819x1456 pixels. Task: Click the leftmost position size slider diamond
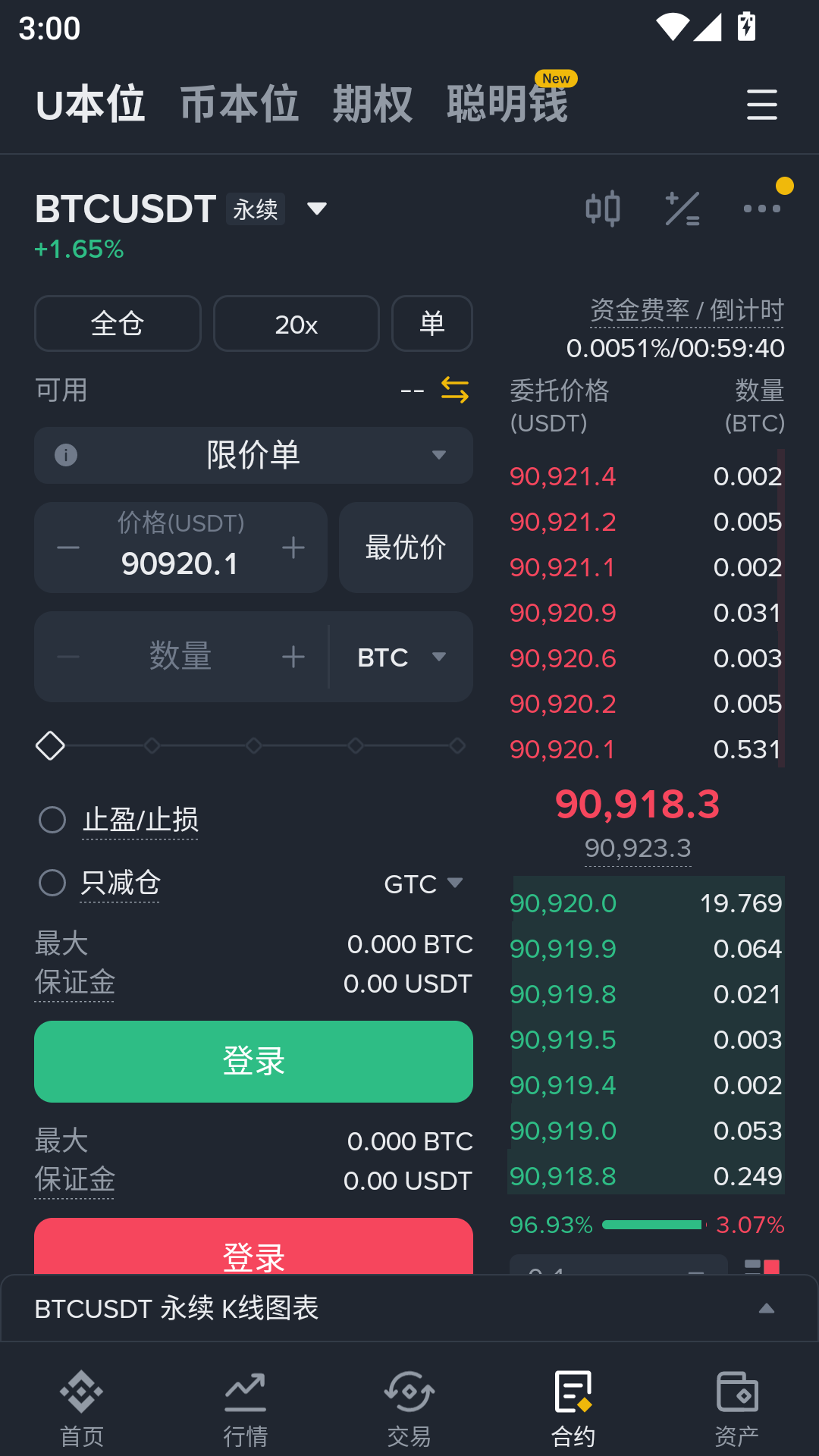tap(50, 745)
